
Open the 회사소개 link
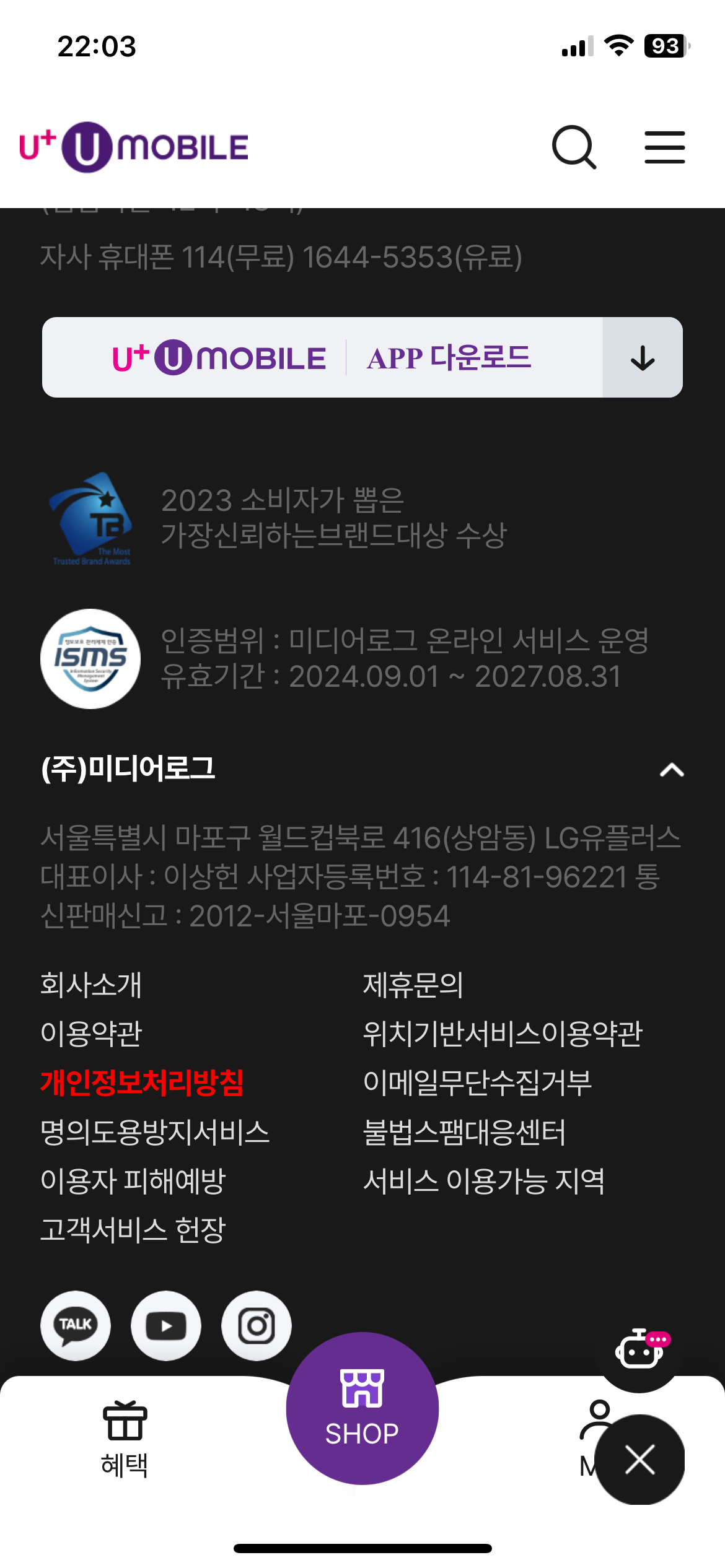coord(91,985)
